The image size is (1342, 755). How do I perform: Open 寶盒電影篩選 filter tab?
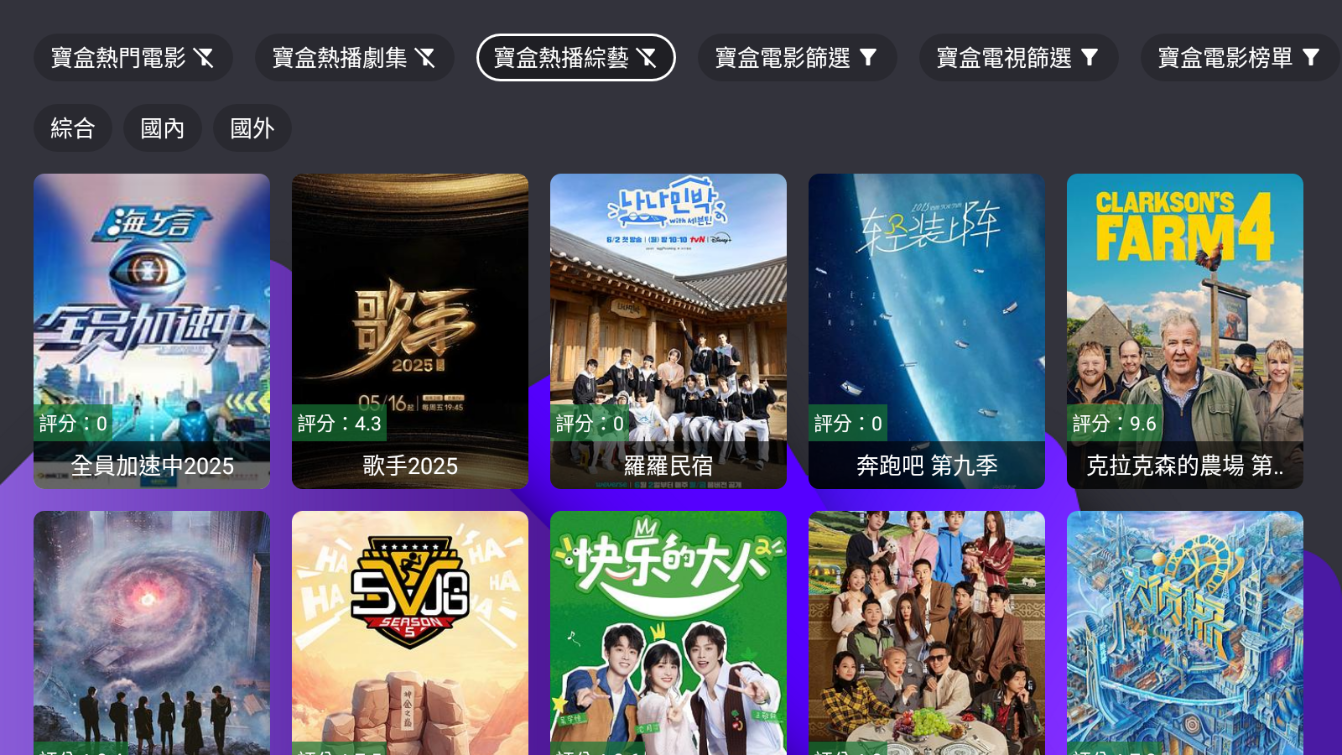[x=797, y=58]
